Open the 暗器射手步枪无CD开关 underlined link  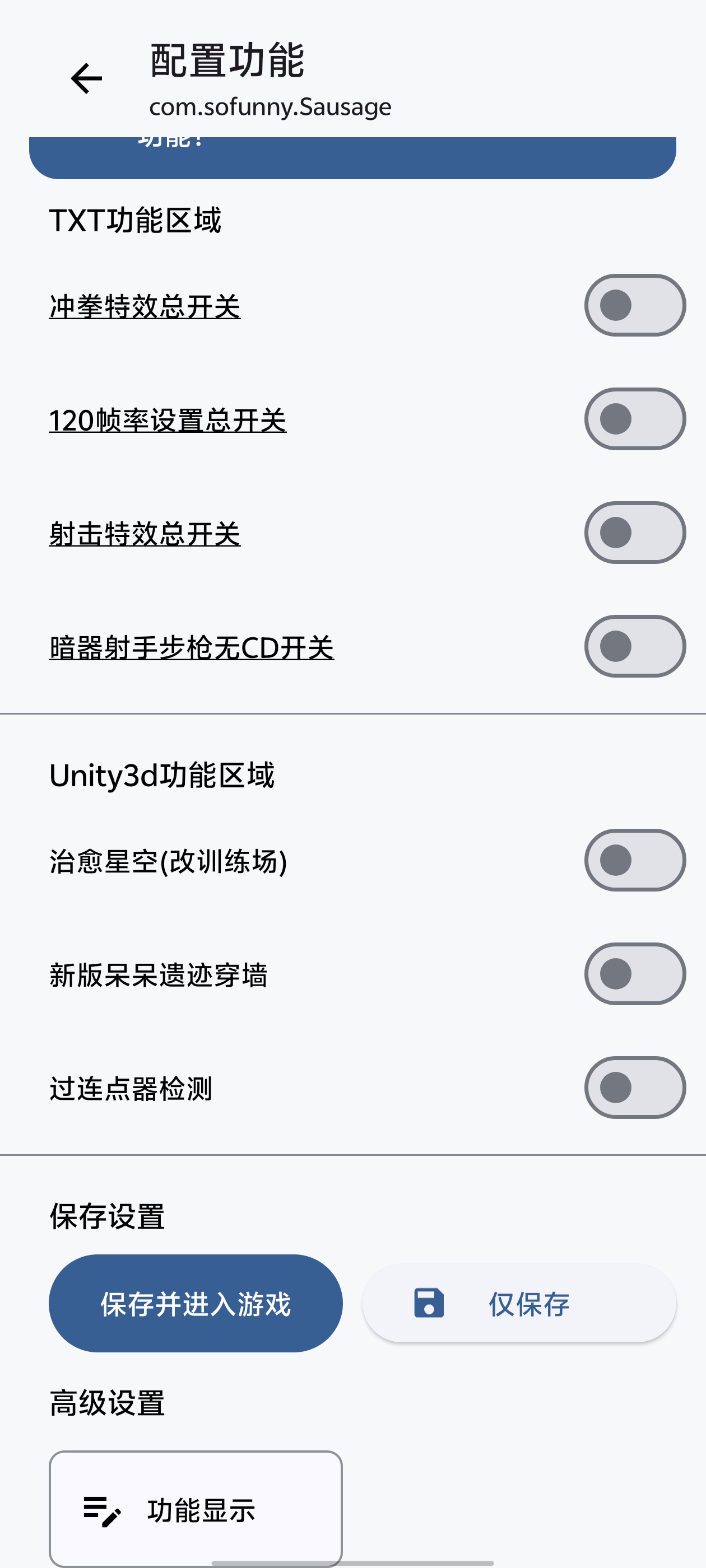coord(191,648)
